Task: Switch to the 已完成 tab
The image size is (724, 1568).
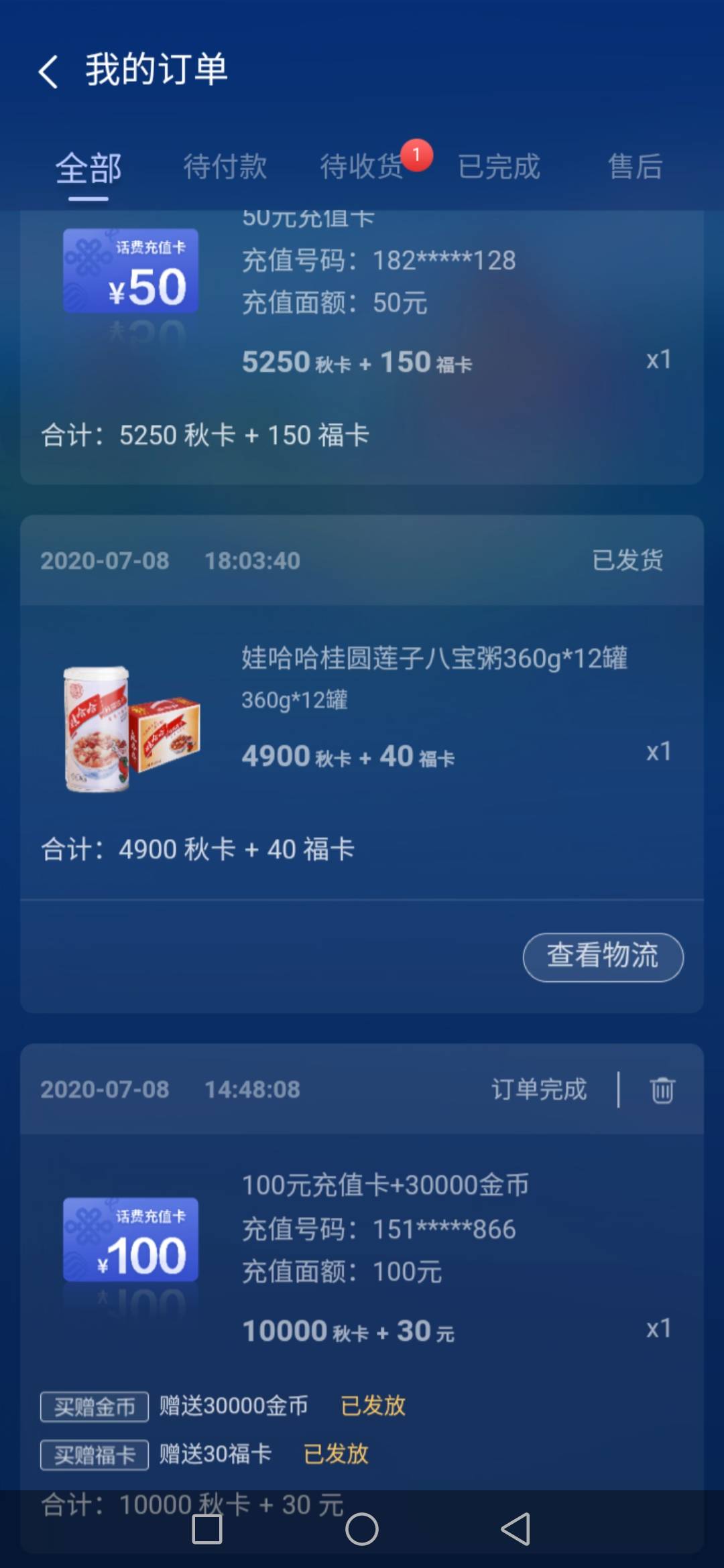Action: 499,168
